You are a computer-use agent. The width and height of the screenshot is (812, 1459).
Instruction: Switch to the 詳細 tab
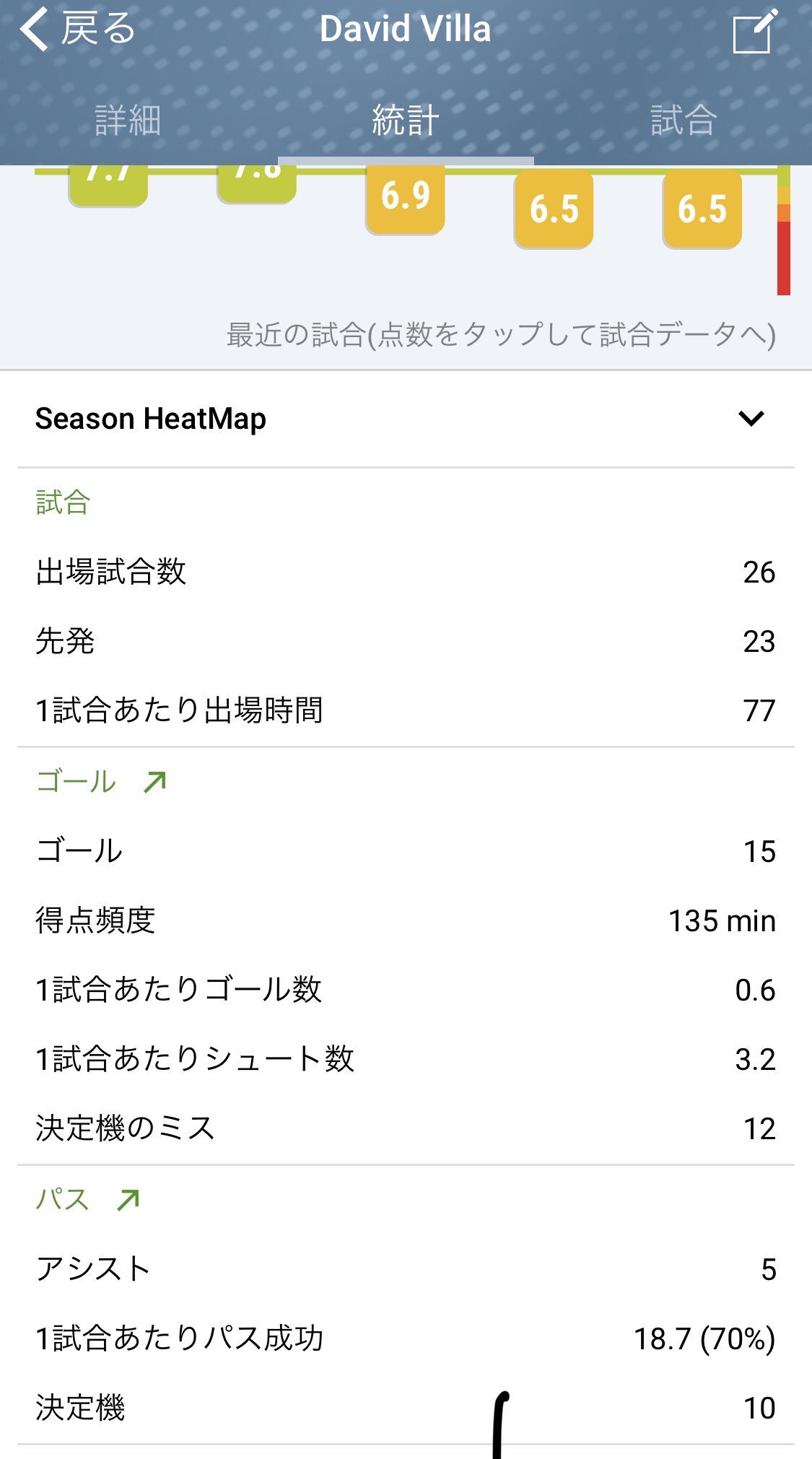[x=128, y=120]
